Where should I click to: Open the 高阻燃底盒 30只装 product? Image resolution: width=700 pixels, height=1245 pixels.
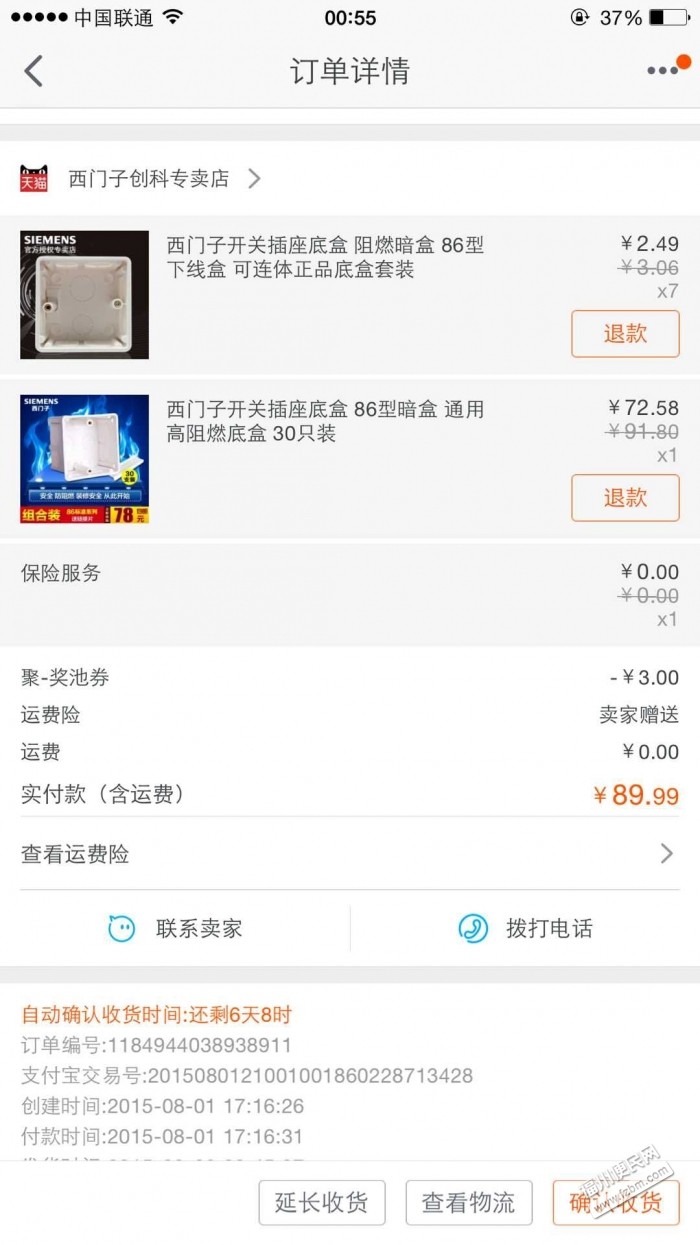[324, 421]
